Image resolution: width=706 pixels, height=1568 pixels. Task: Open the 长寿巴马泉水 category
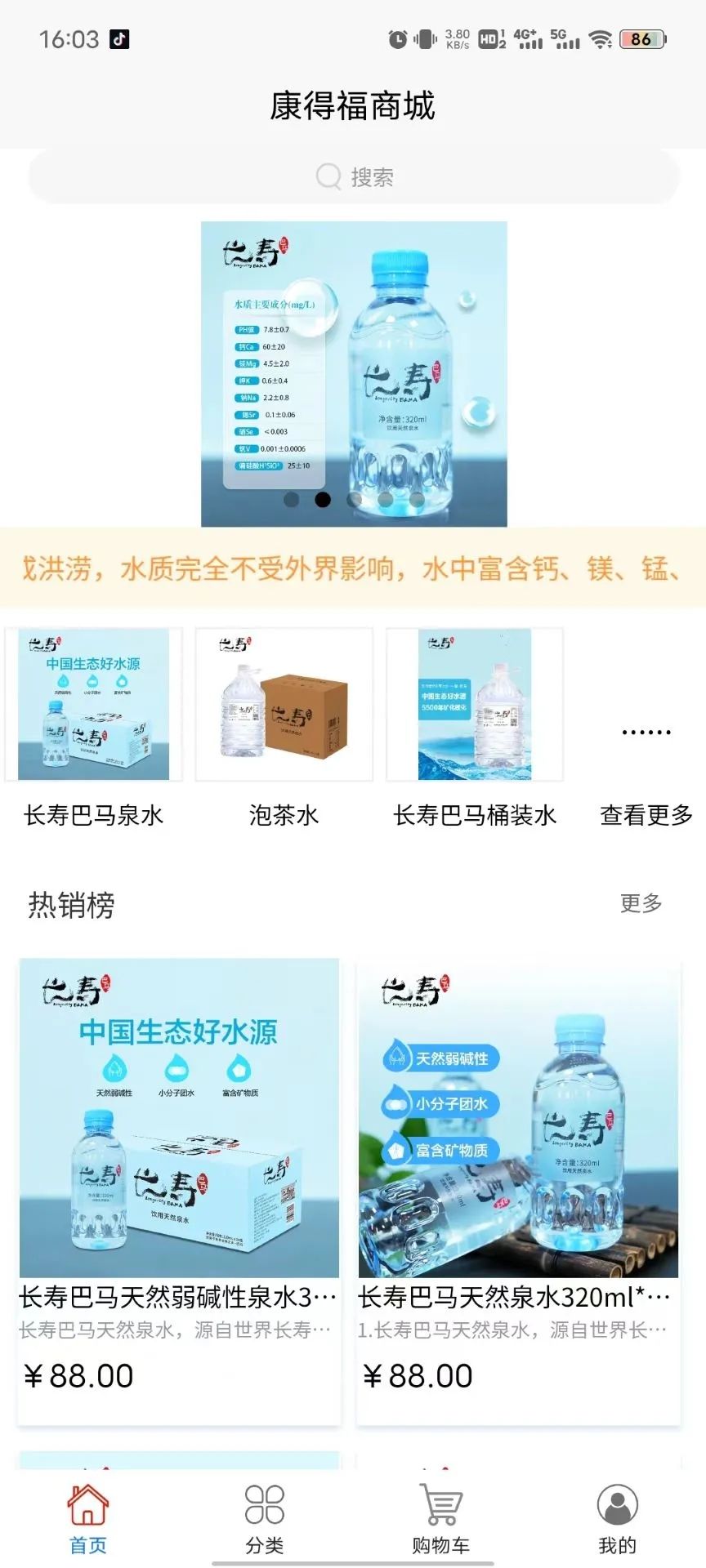tap(93, 727)
